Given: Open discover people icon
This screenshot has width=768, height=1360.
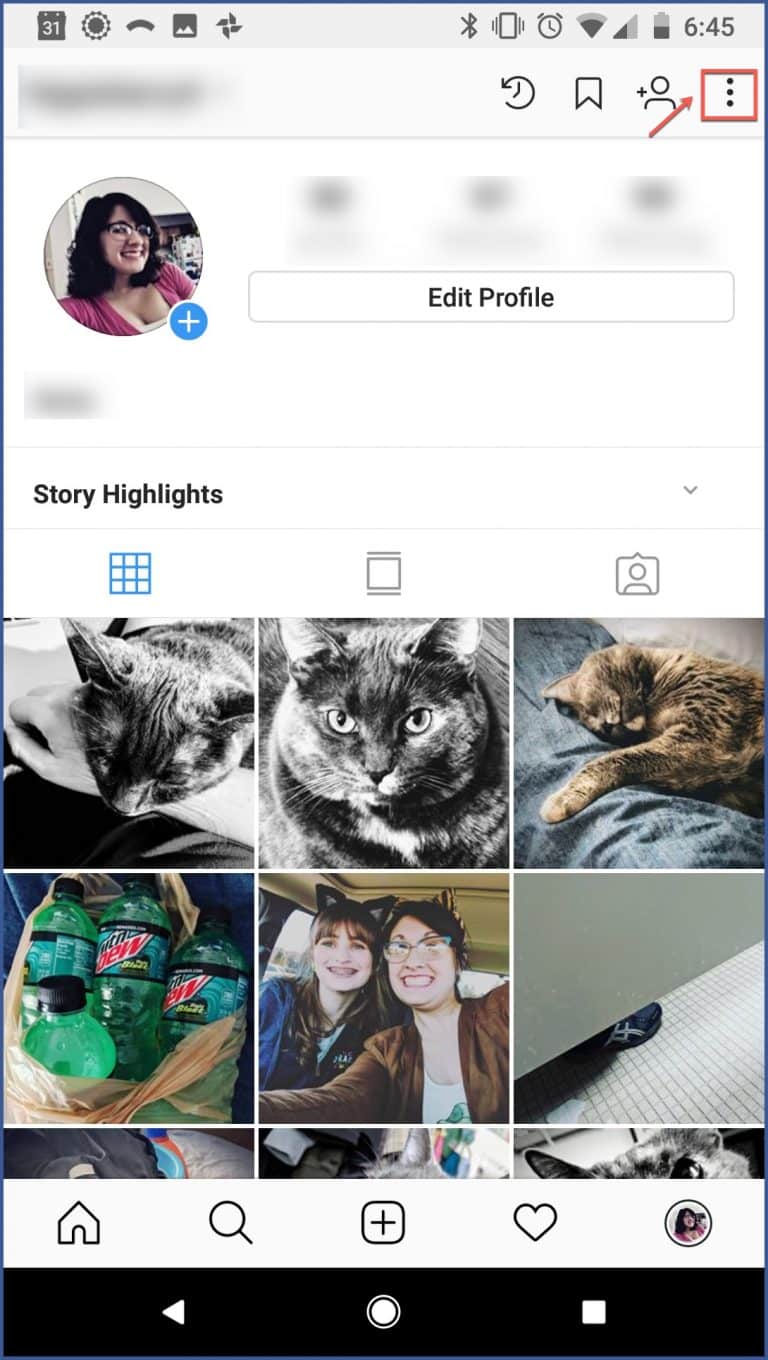Looking at the screenshot, I should 658,94.
